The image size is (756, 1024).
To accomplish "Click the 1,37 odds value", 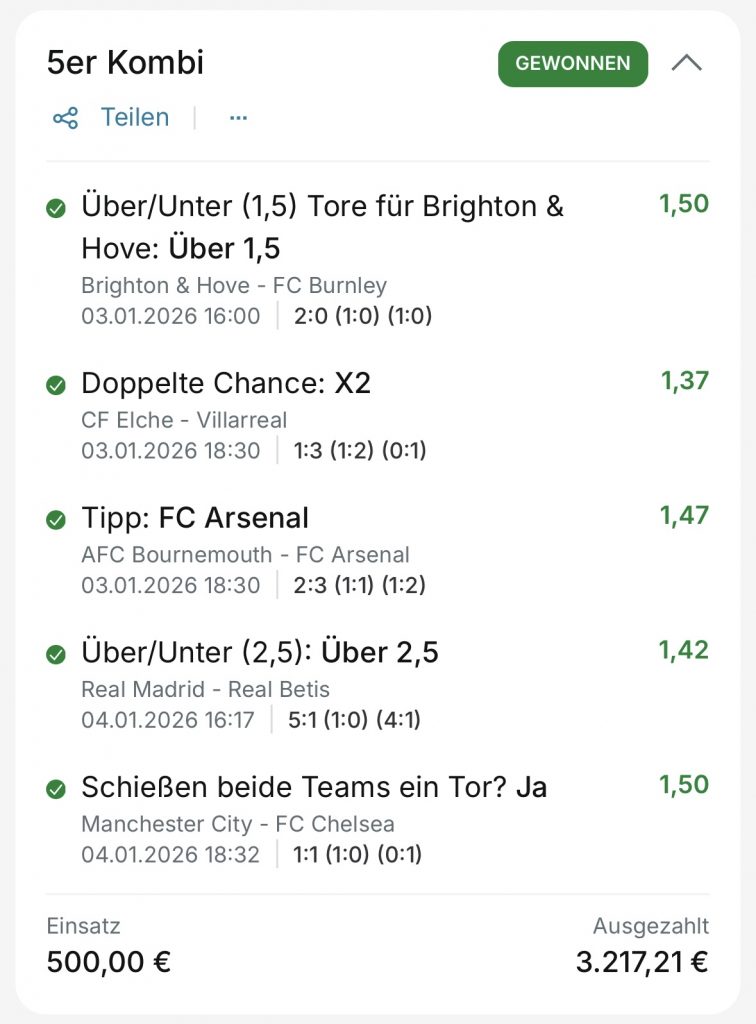I will 683,382.
